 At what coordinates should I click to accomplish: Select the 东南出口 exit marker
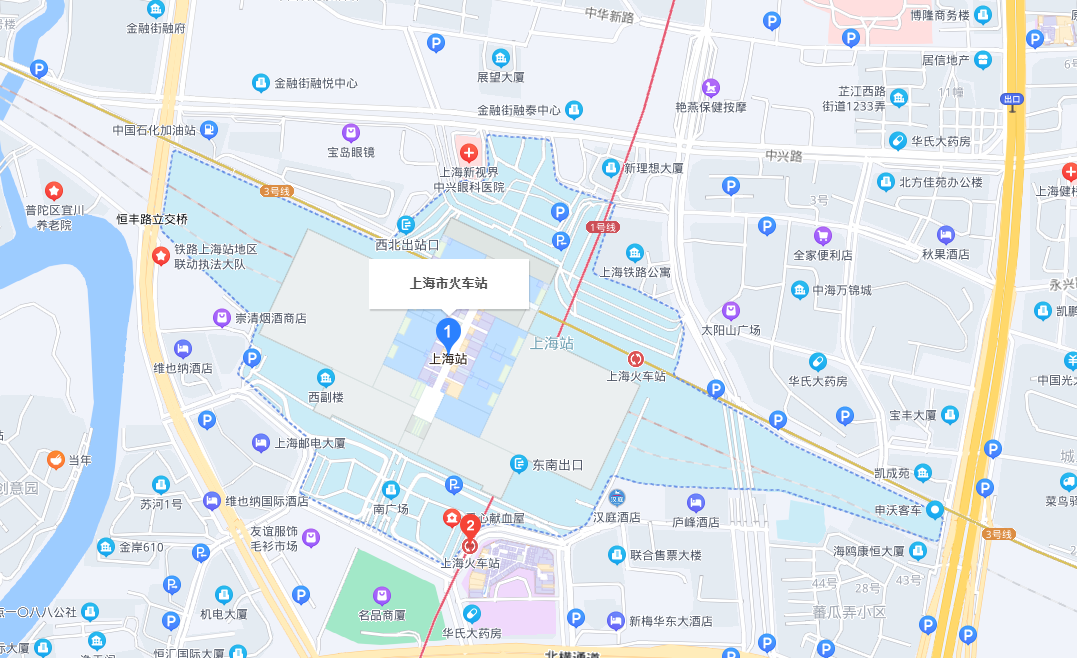519,464
